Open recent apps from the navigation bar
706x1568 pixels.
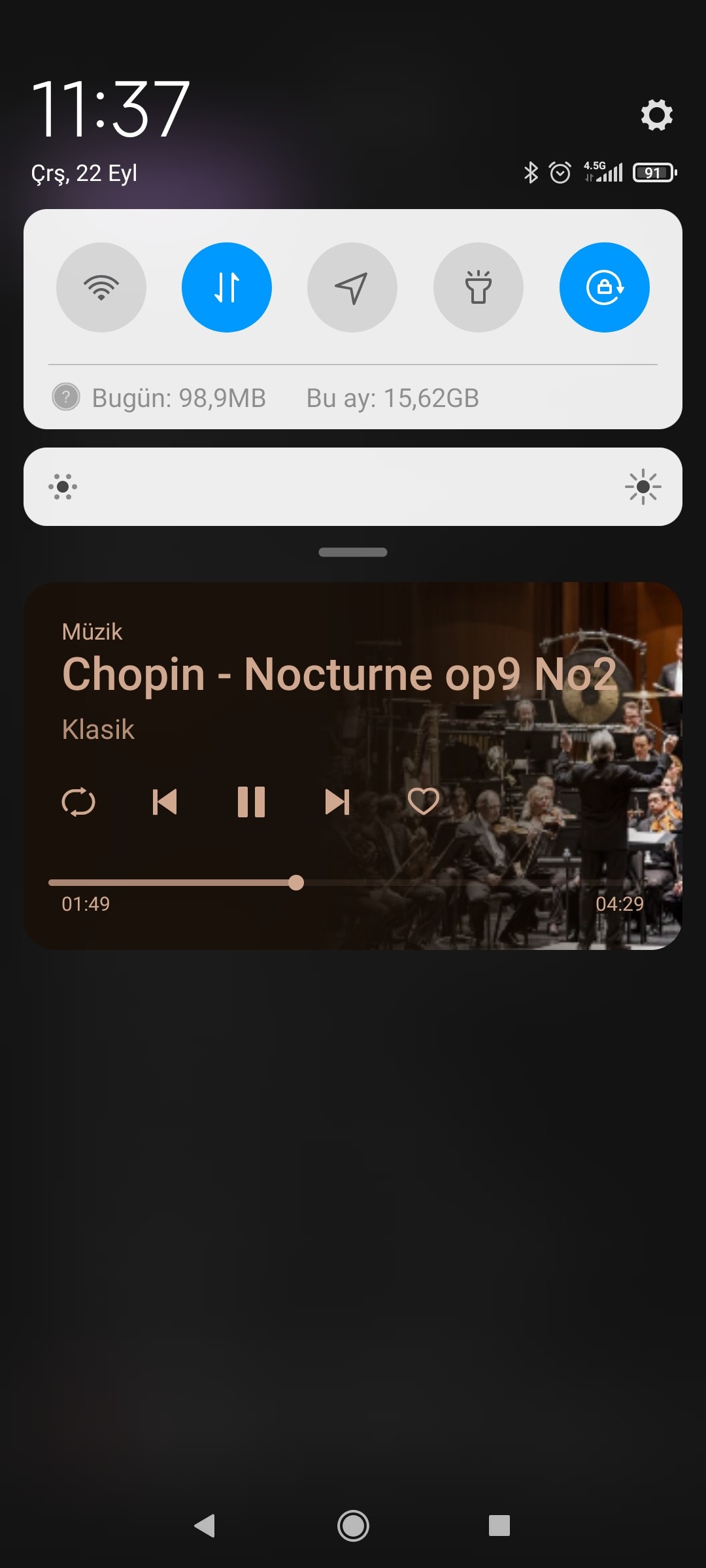click(x=499, y=1526)
